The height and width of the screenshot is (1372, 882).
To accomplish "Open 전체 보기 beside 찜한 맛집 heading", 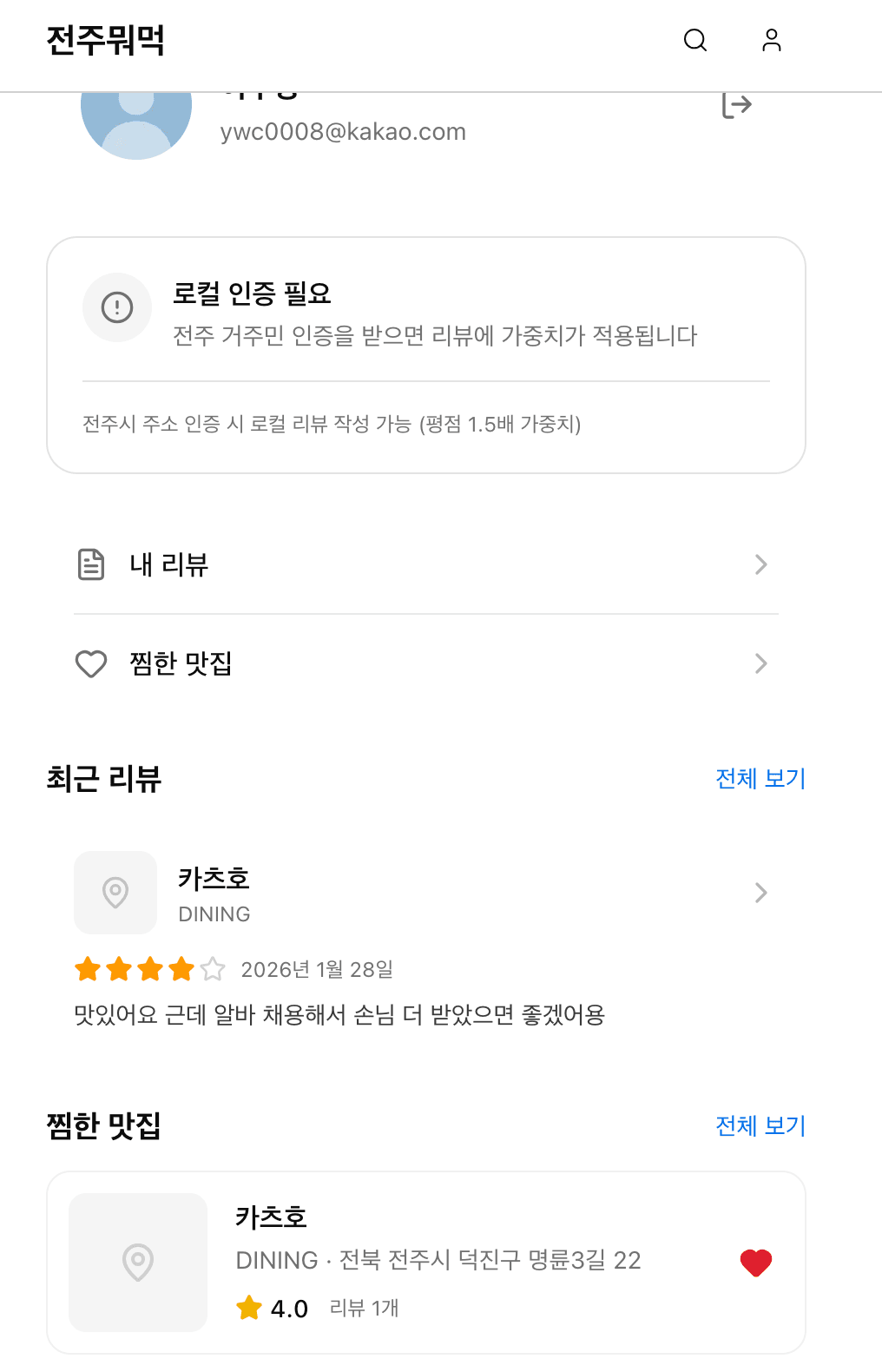I will (759, 1125).
